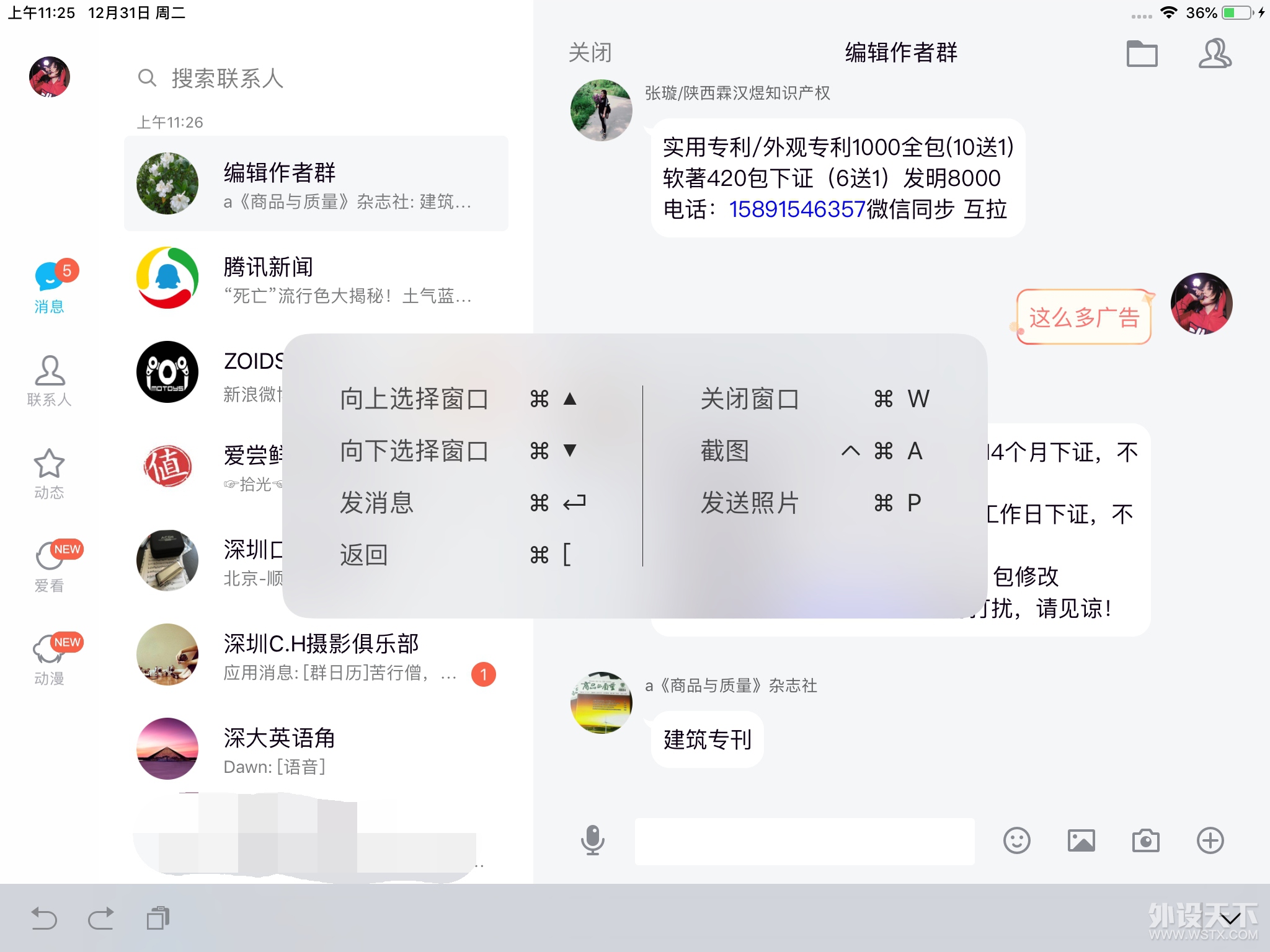Screen dimensions: 1270x952
Task: Tap the message text input box
Action: (x=804, y=840)
